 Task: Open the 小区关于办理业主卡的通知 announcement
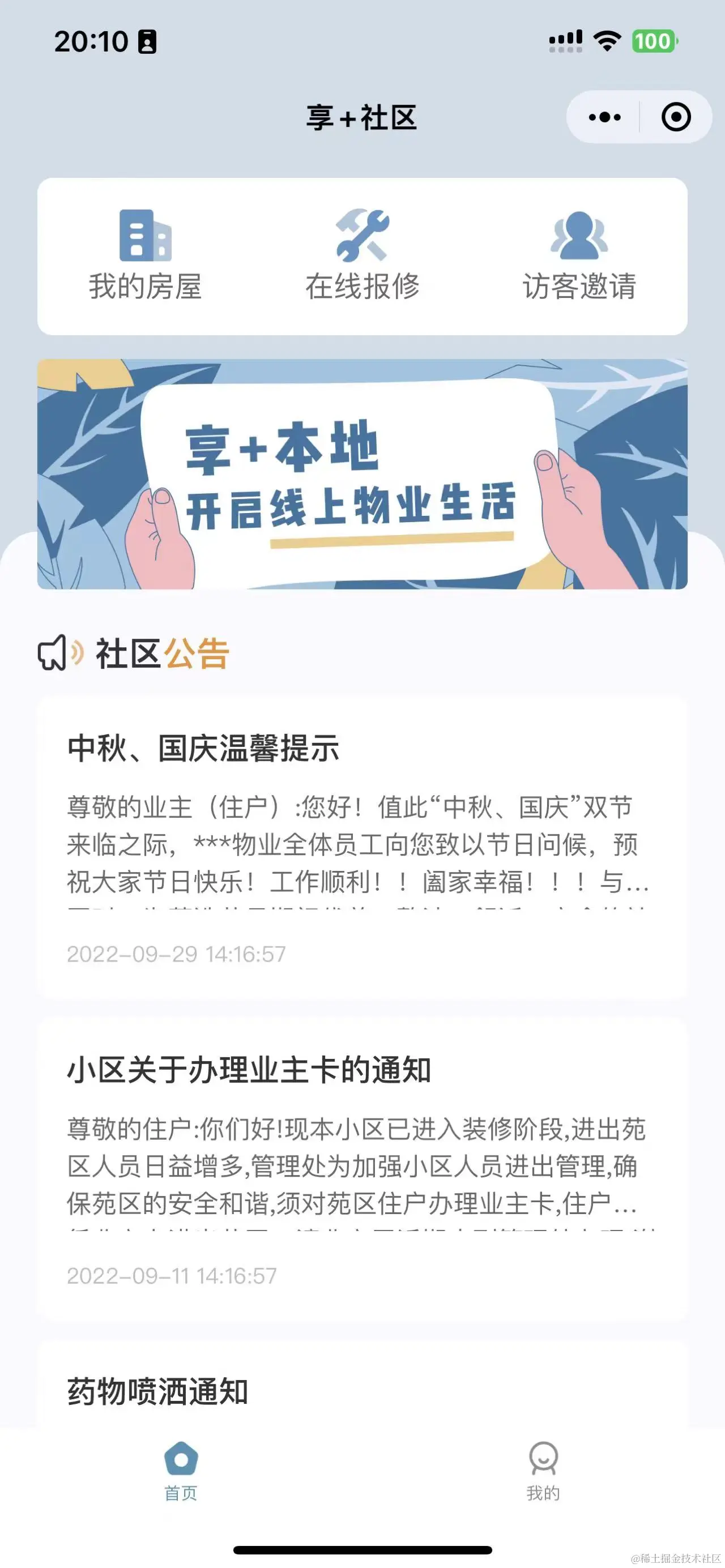click(x=362, y=1168)
